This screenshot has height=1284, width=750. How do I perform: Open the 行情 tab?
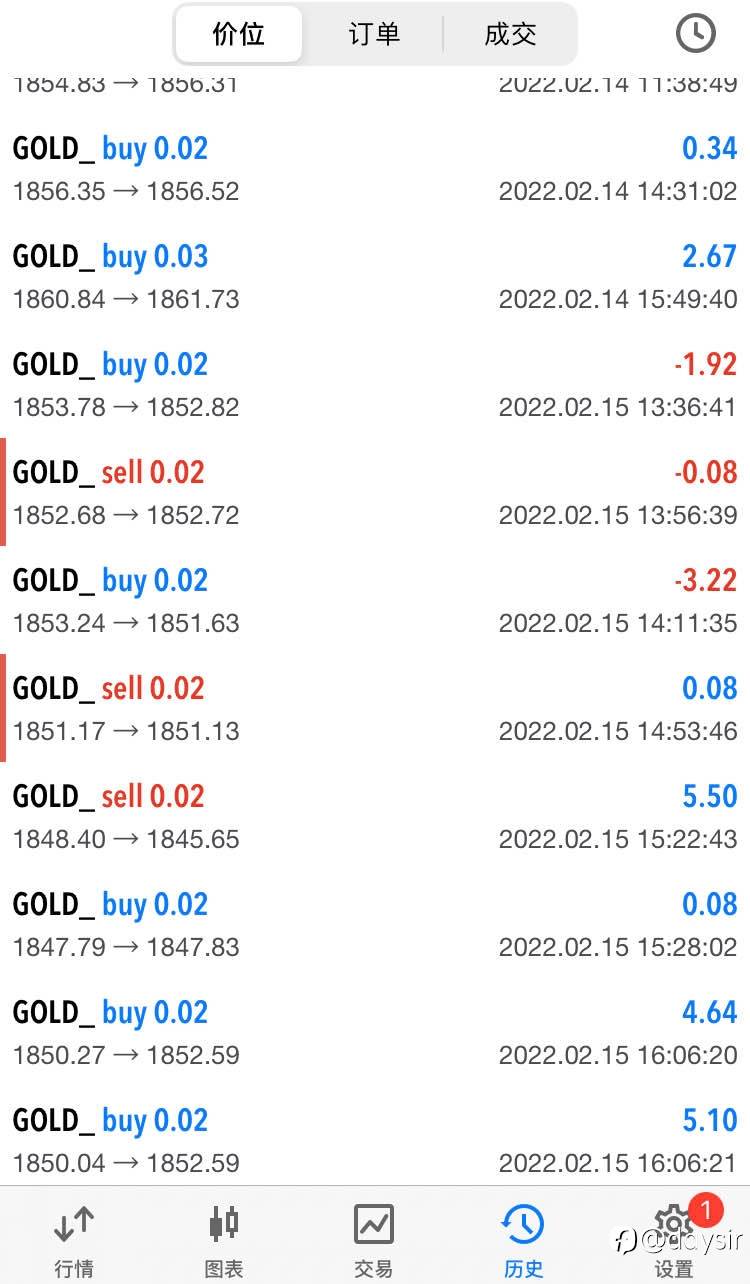tap(74, 1240)
